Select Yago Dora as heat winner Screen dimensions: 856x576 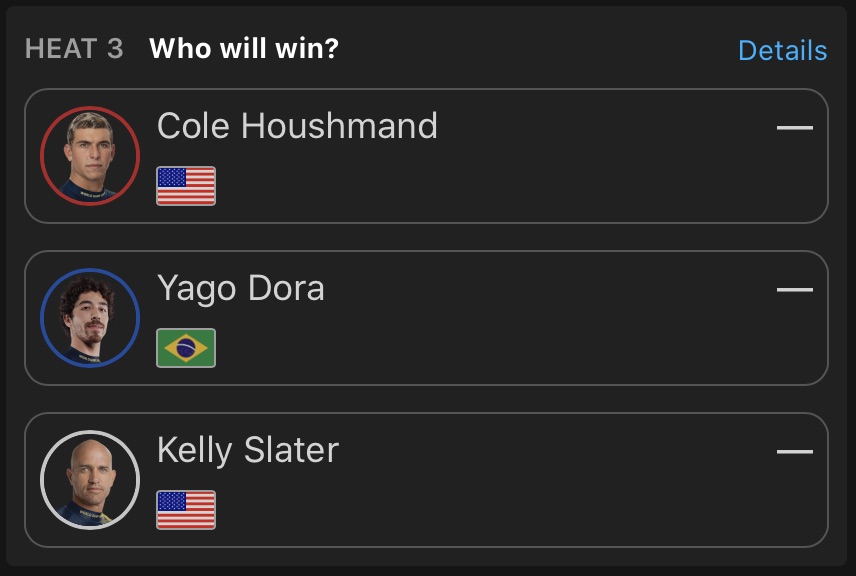pyautogui.click(x=426, y=318)
